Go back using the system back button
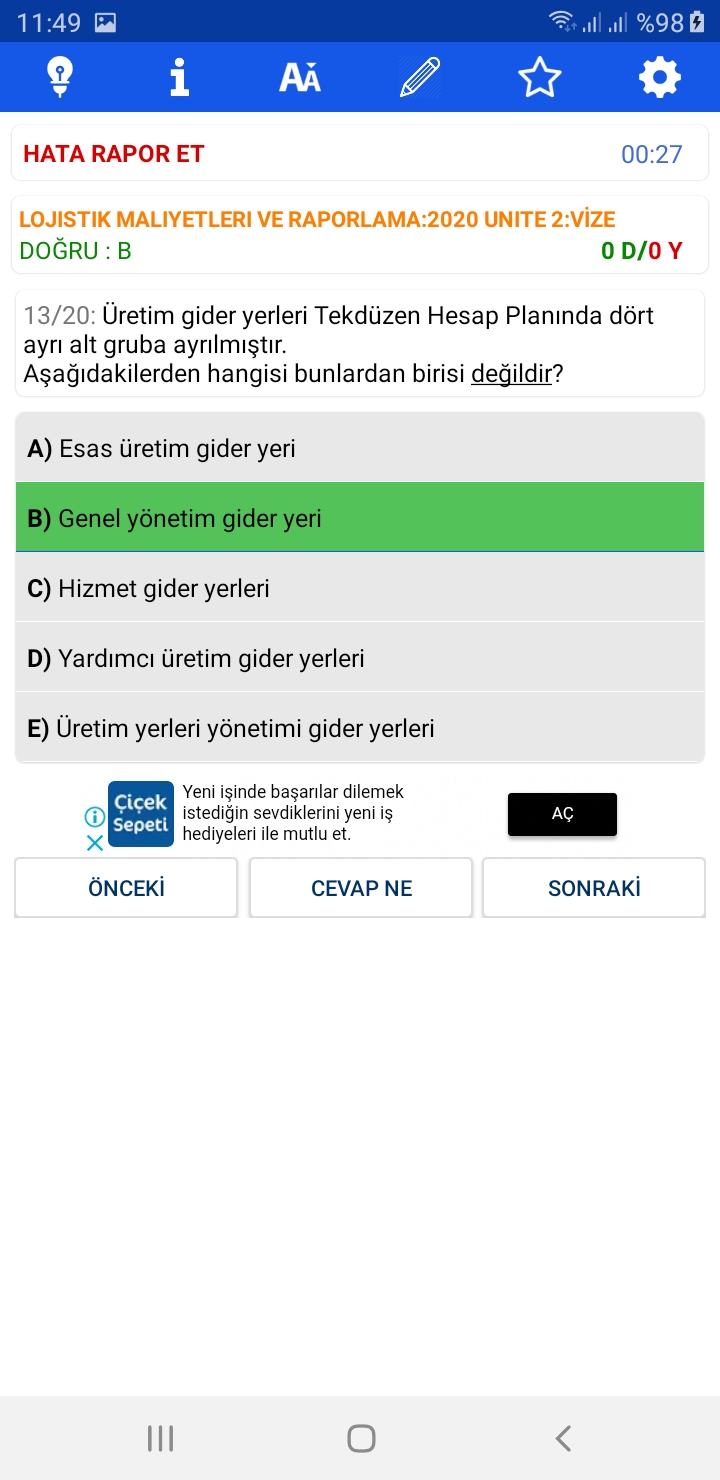Viewport: 720px width, 1480px height. click(563, 1438)
